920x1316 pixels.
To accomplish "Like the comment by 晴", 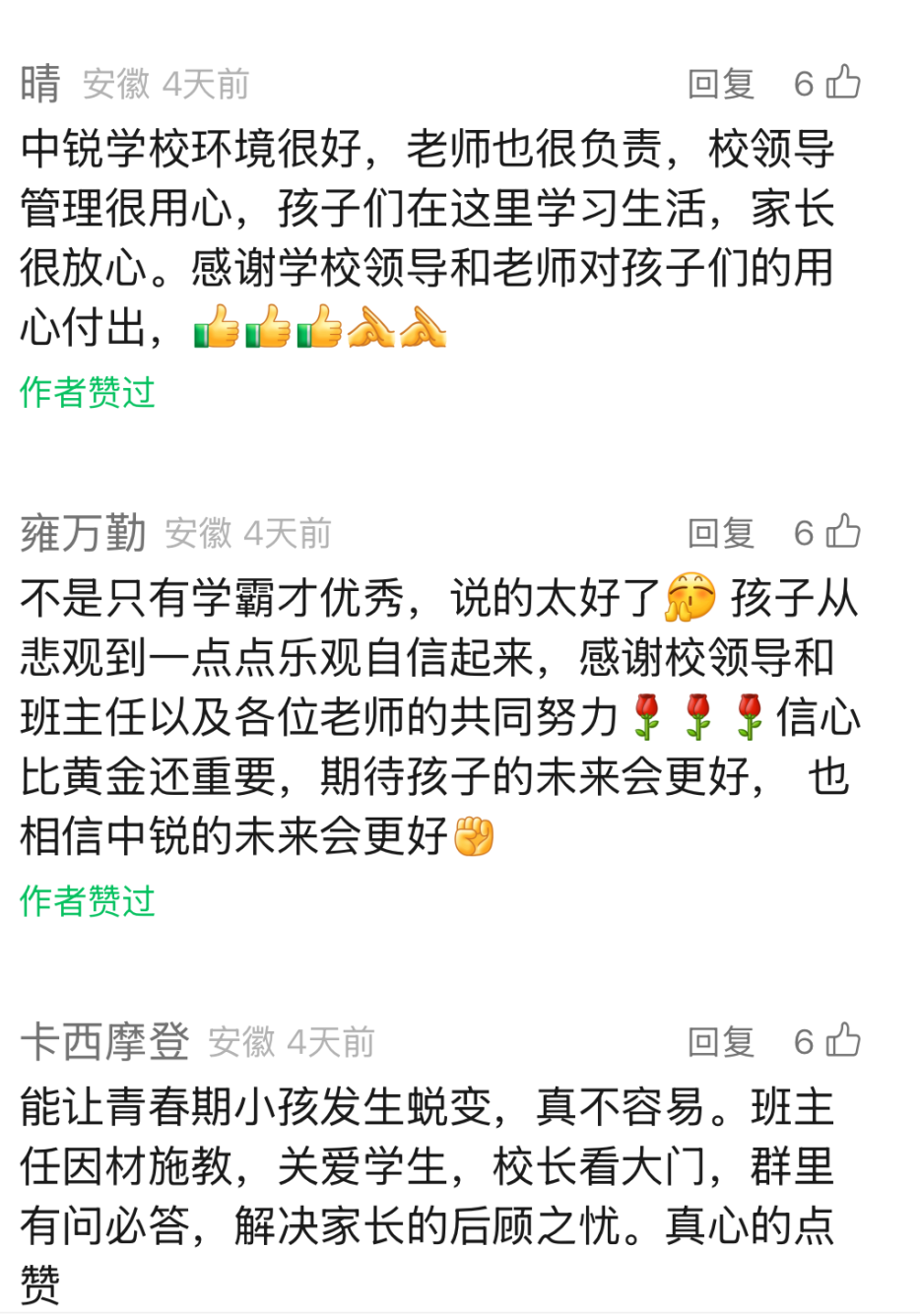I will (842, 83).
